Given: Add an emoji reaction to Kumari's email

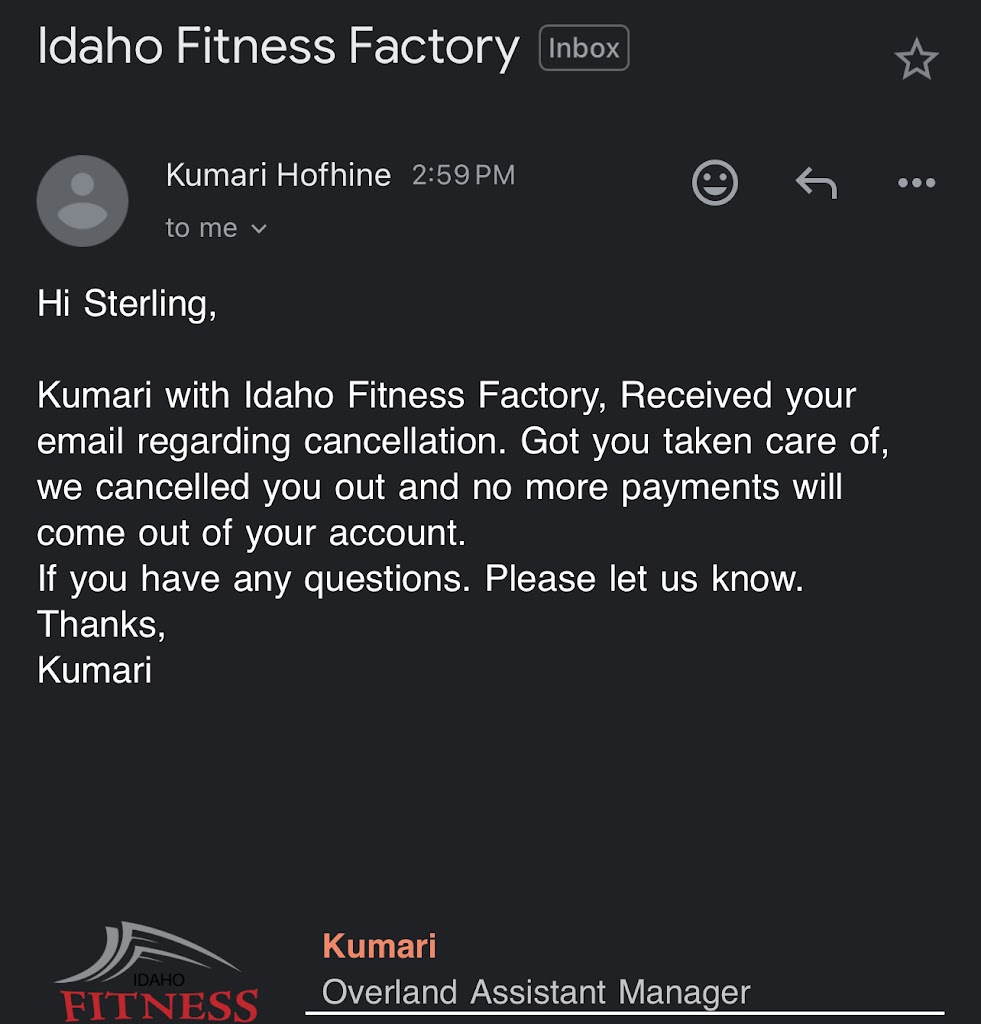Looking at the screenshot, I should point(715,183).
